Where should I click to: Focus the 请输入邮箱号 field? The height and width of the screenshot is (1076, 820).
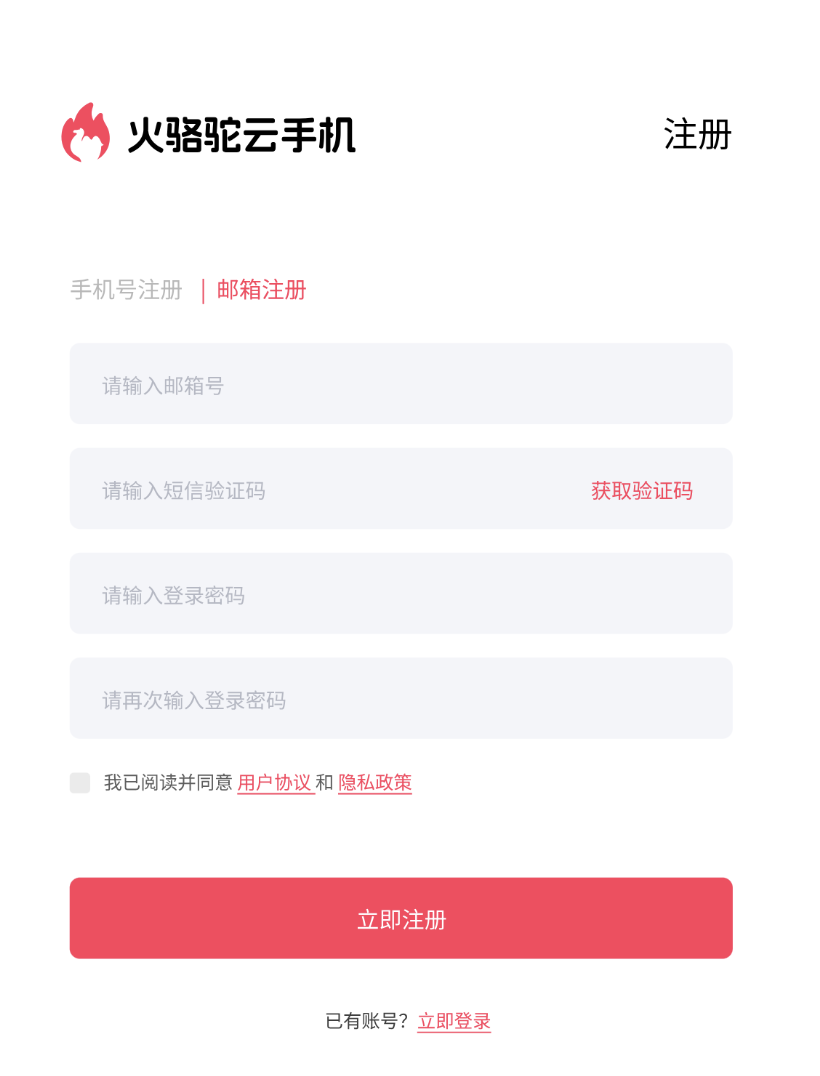point(400,384)
